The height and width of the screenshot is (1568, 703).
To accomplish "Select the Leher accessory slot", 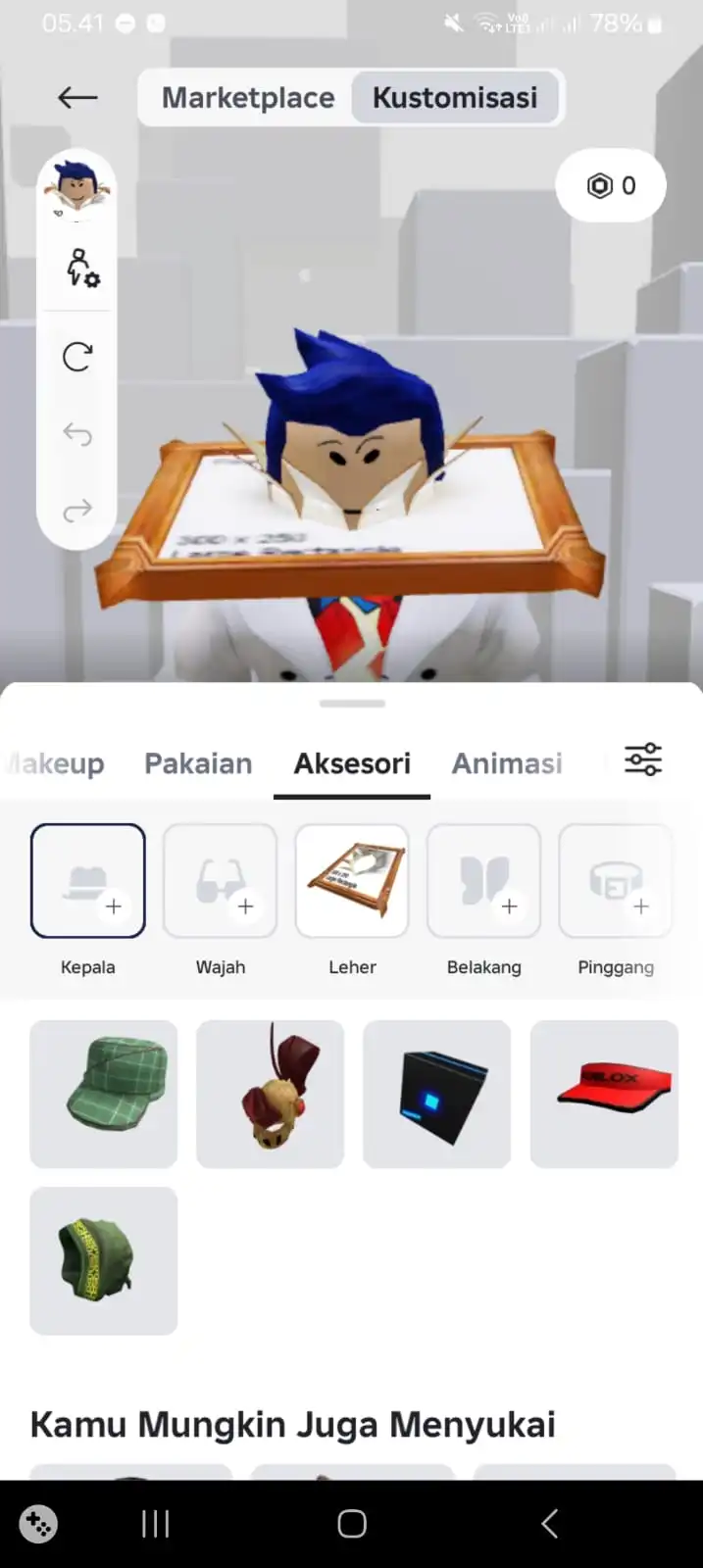I will [x=352, y=881].
